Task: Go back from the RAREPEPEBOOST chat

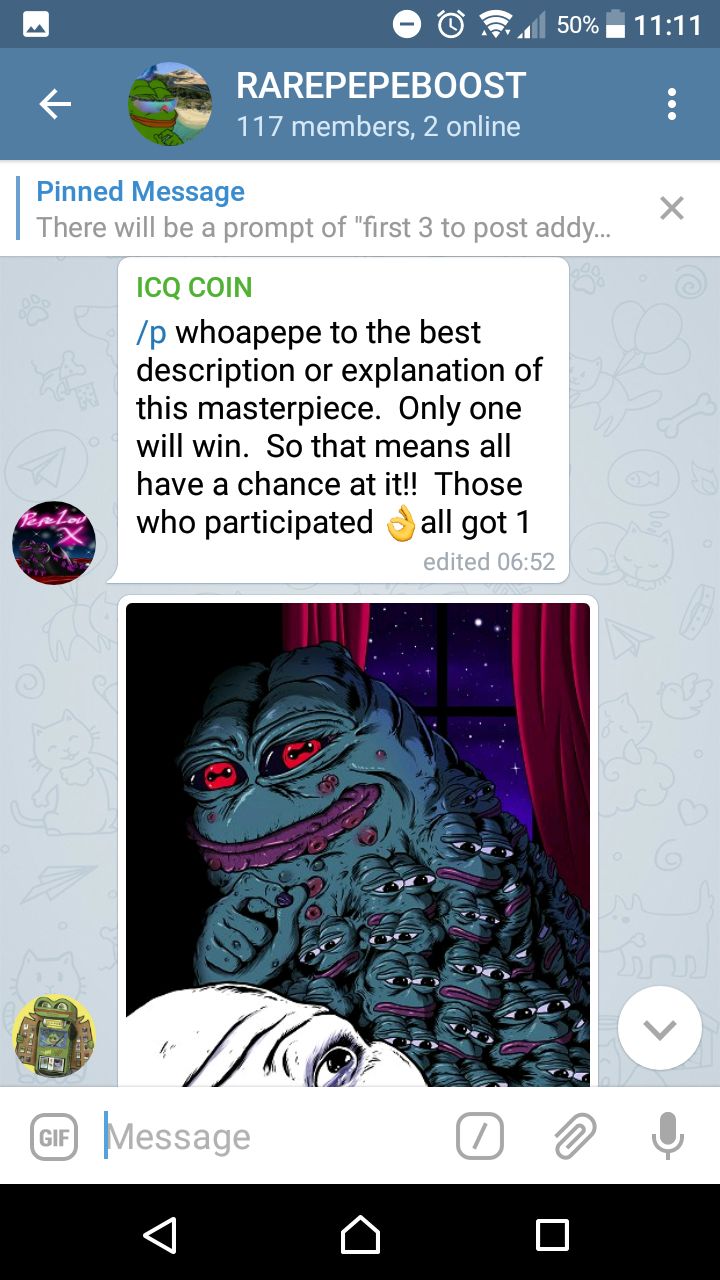Action: 55,104
